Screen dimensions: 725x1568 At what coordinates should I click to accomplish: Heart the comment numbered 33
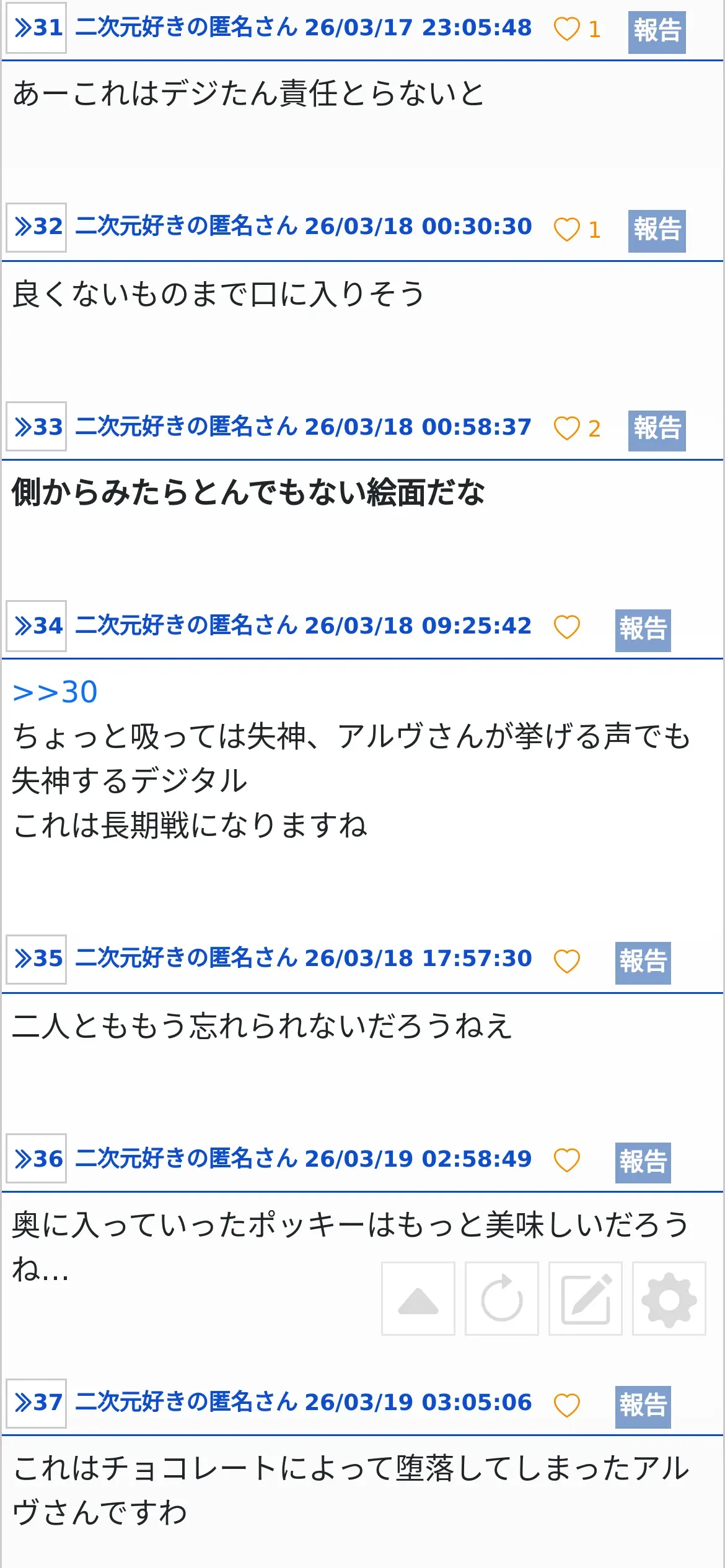(566, 428)
